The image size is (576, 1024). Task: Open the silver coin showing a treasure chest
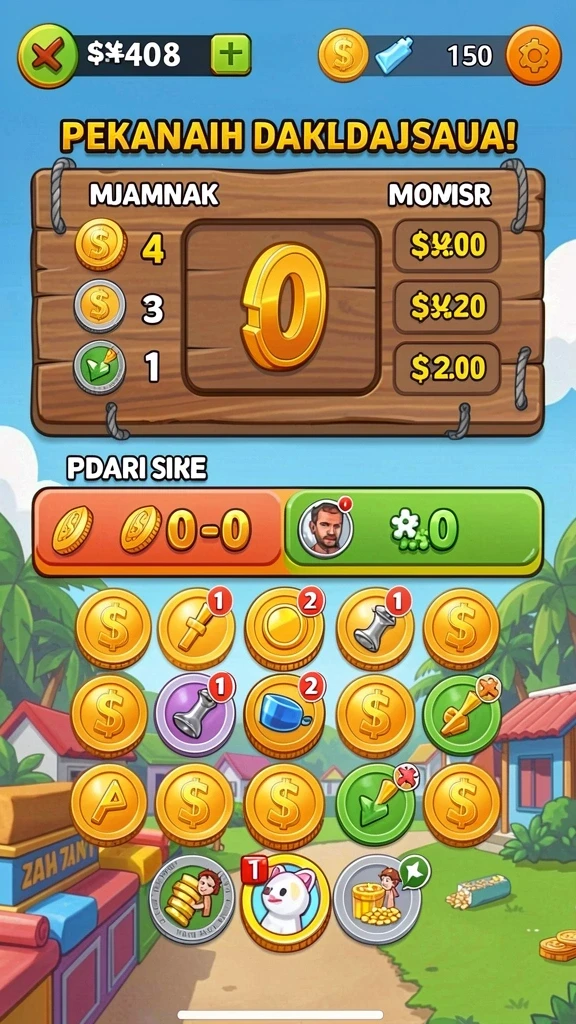[379, 899]
